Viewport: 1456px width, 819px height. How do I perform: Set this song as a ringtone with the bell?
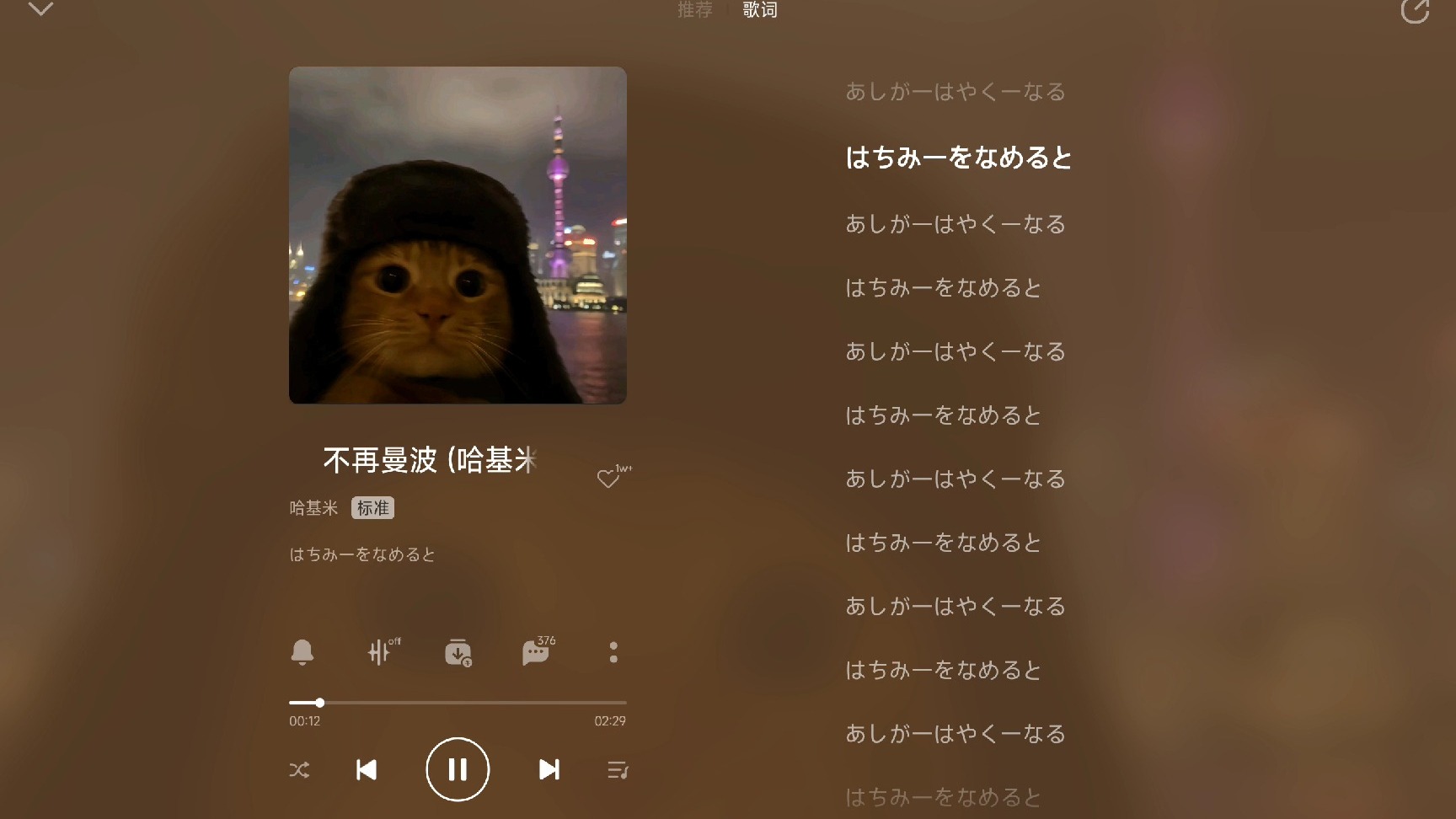click(302, 652)
